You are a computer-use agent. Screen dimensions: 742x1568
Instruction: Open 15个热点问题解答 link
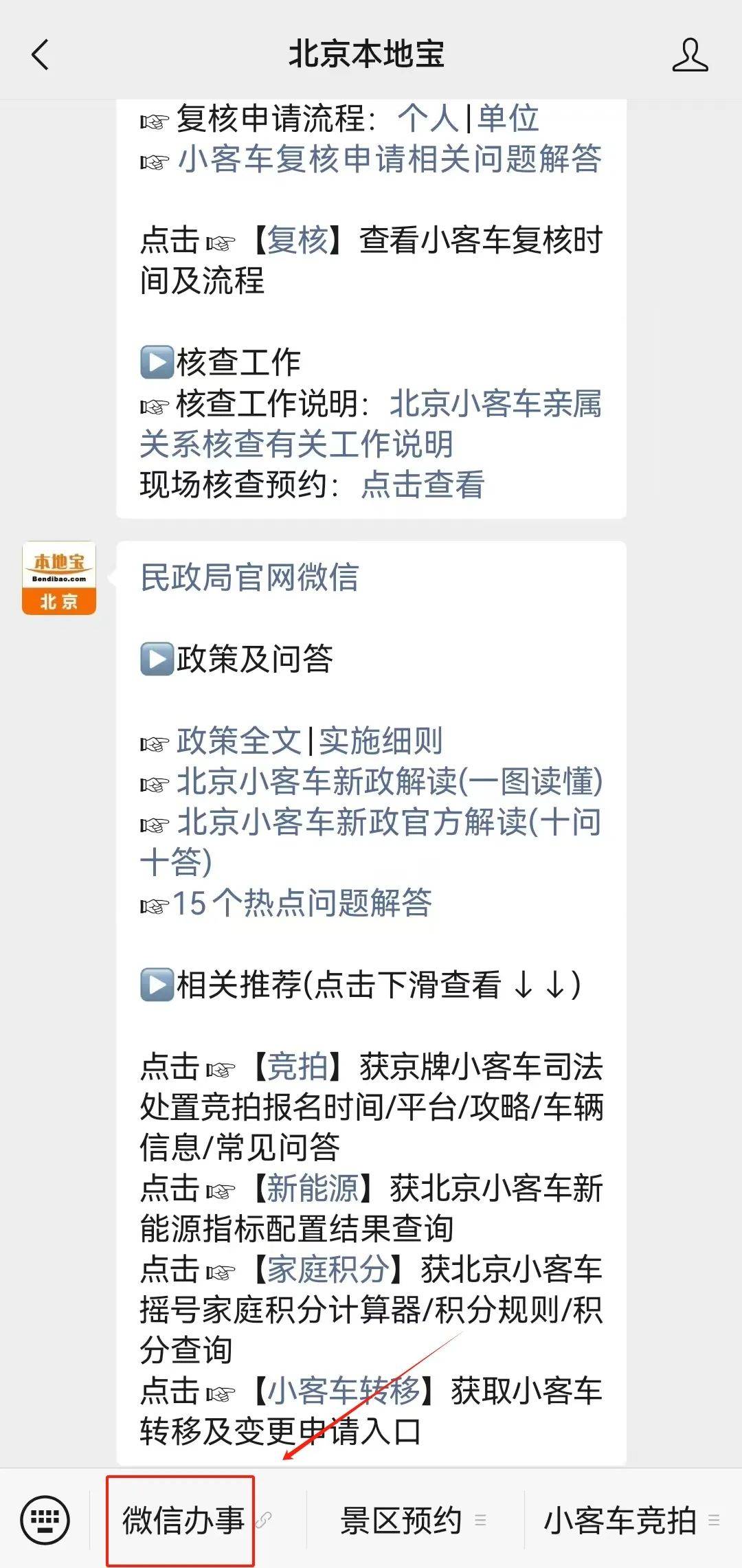302,903
